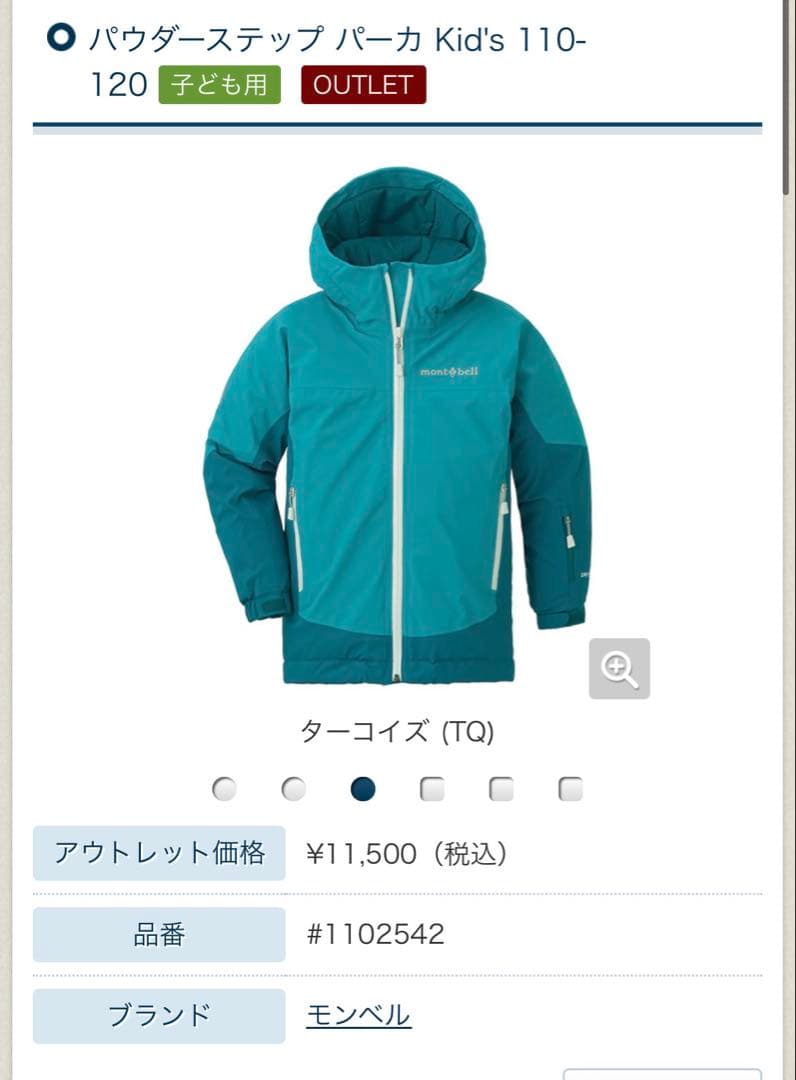Click the zoom magnifier icon on the product image
Image resolution: width=796 pixels, height=1080 pixels.
pos(619,667)
